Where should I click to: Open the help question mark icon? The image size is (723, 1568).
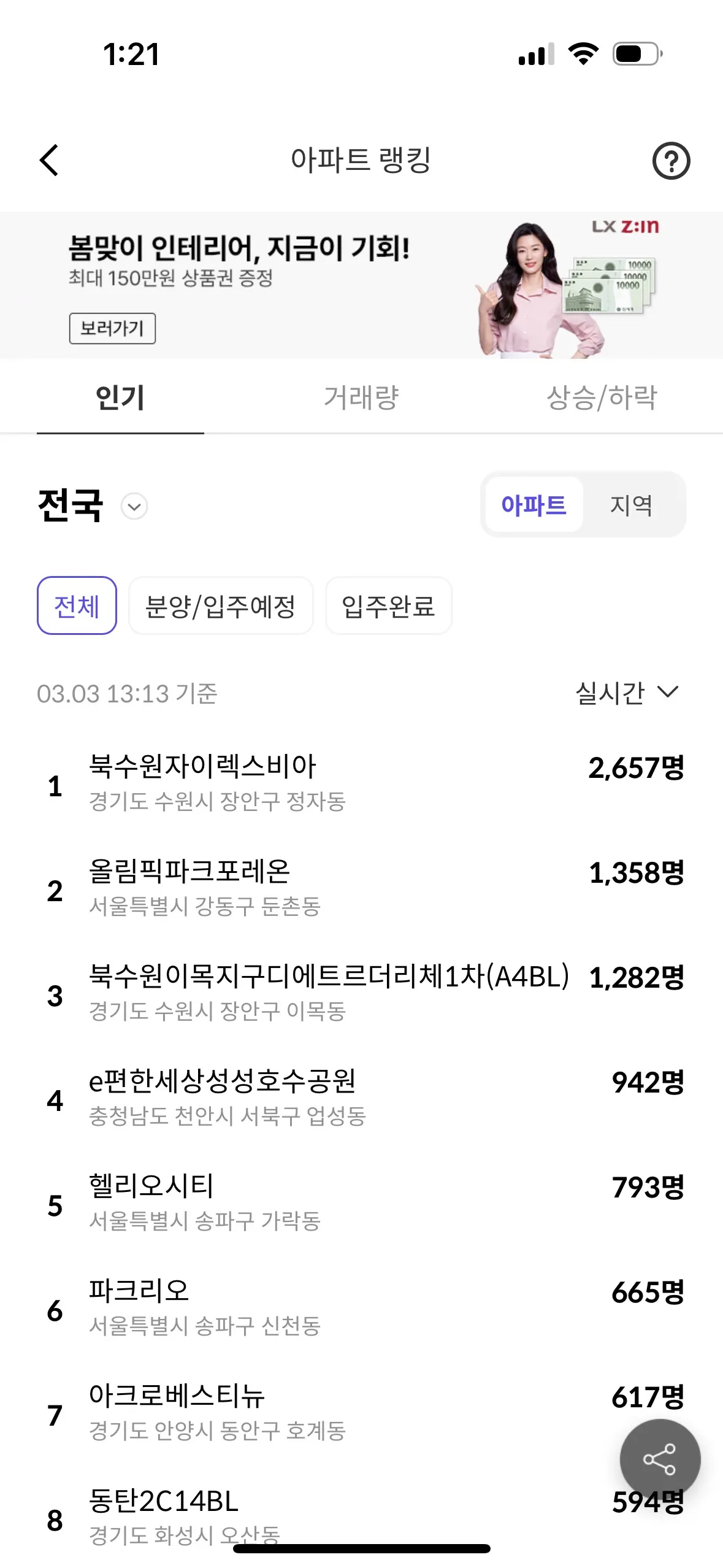pos(671,161)
